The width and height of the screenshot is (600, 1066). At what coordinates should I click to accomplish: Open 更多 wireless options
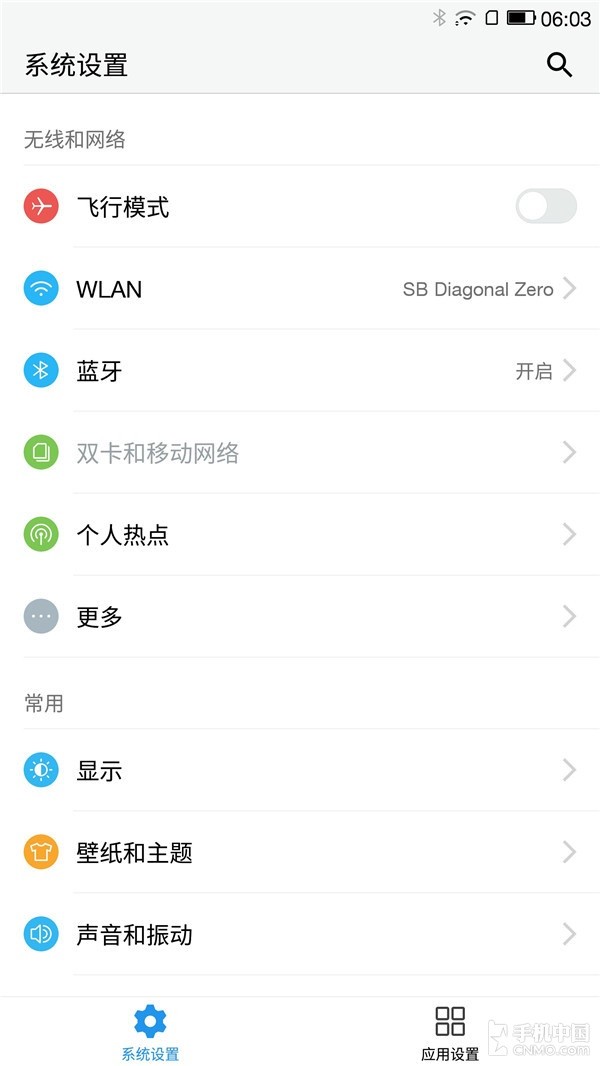pyautogui.click(x=300, y=617)
